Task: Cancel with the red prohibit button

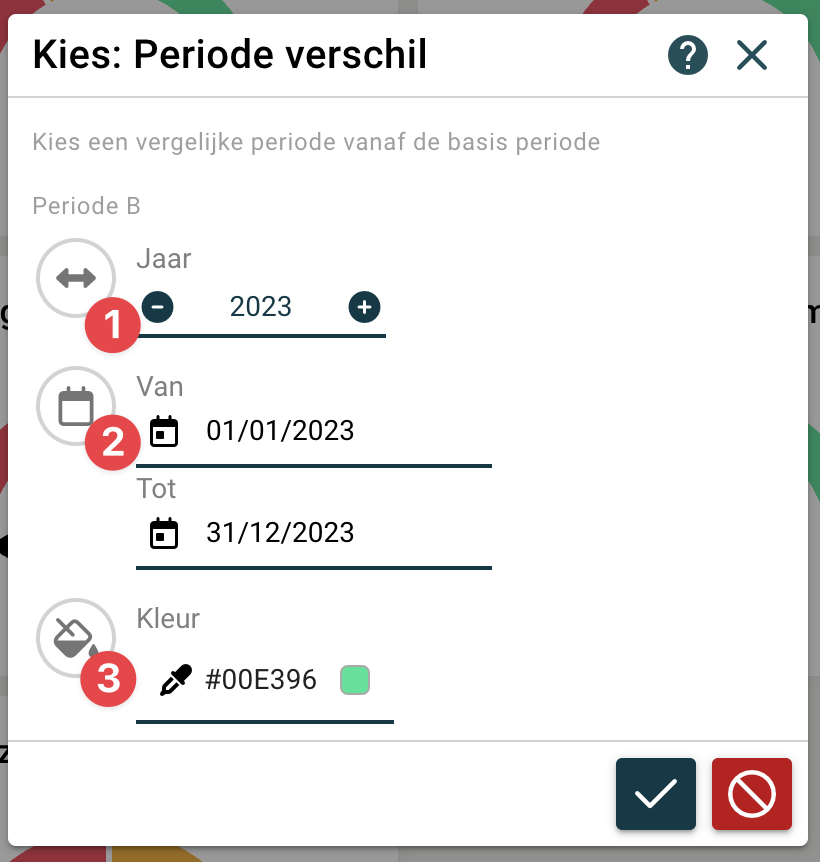Action: pos(751,794)
